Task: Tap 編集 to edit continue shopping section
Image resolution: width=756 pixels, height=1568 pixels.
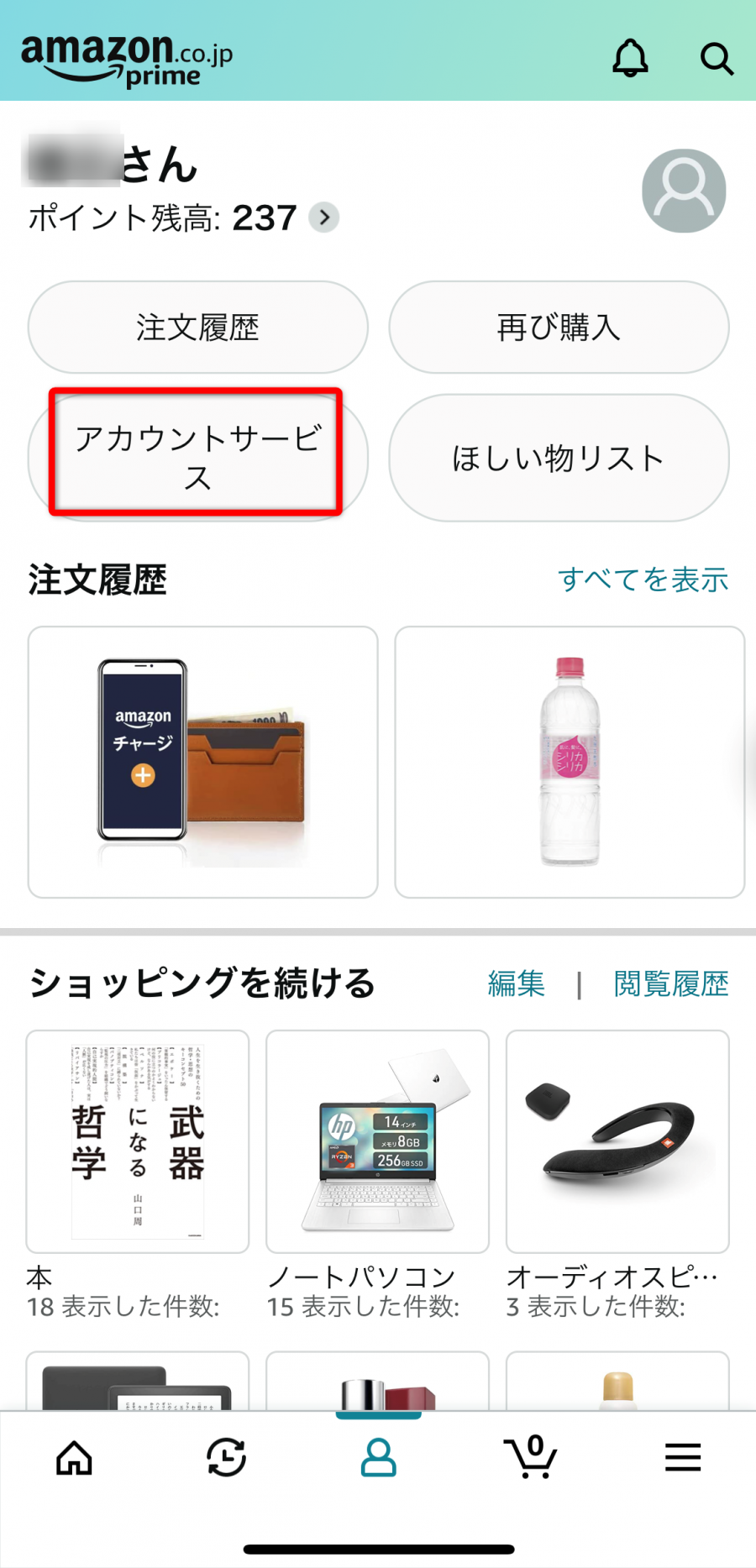Action: coord(516,983)
